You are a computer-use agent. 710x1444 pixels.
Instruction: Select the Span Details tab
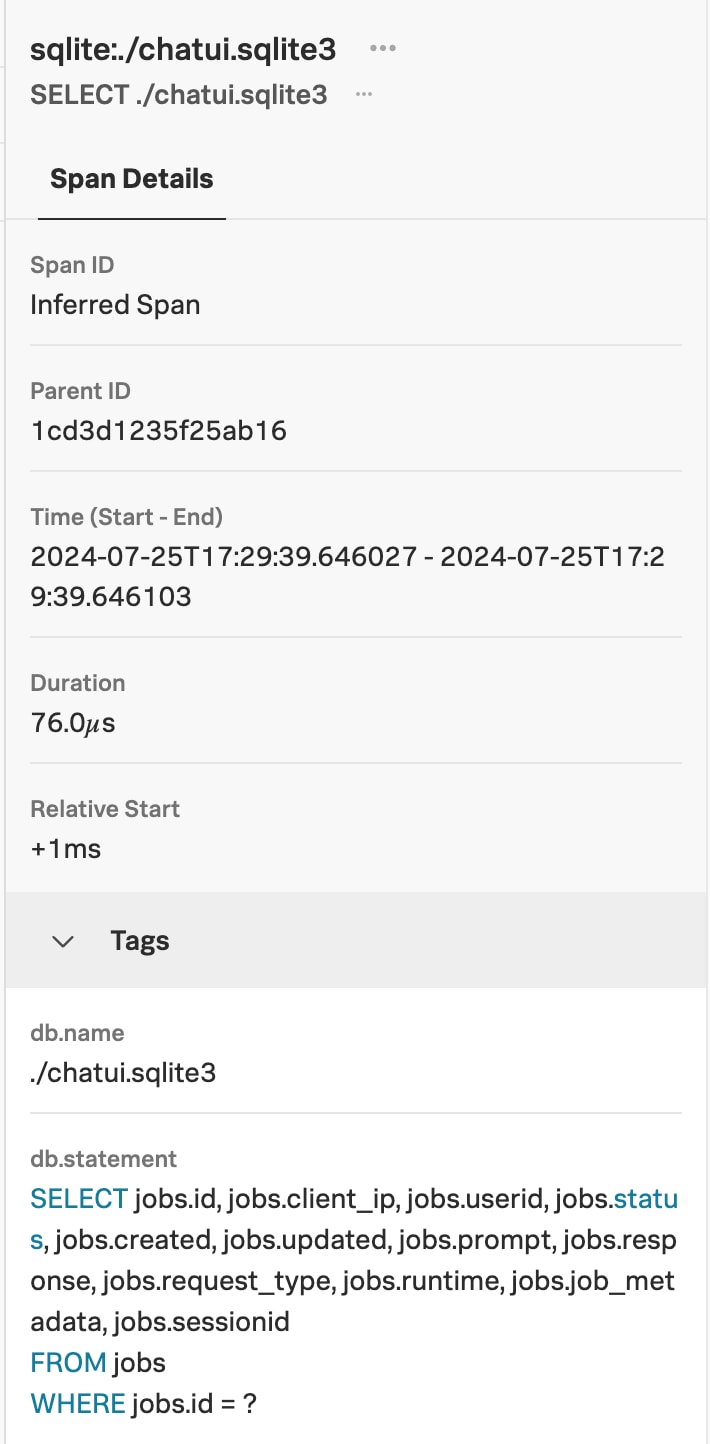tap(132, 180)
